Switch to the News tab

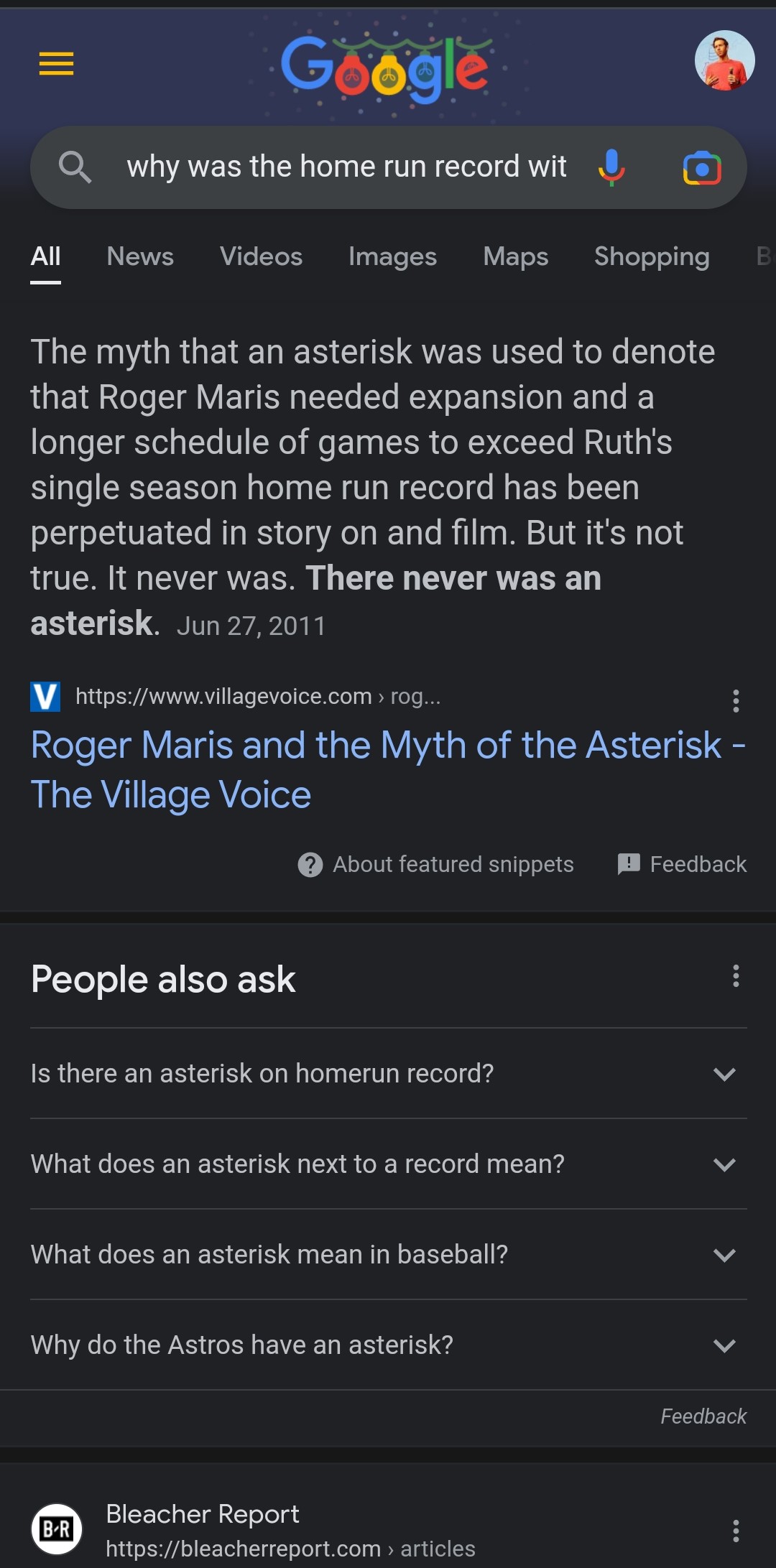(140, 256)
